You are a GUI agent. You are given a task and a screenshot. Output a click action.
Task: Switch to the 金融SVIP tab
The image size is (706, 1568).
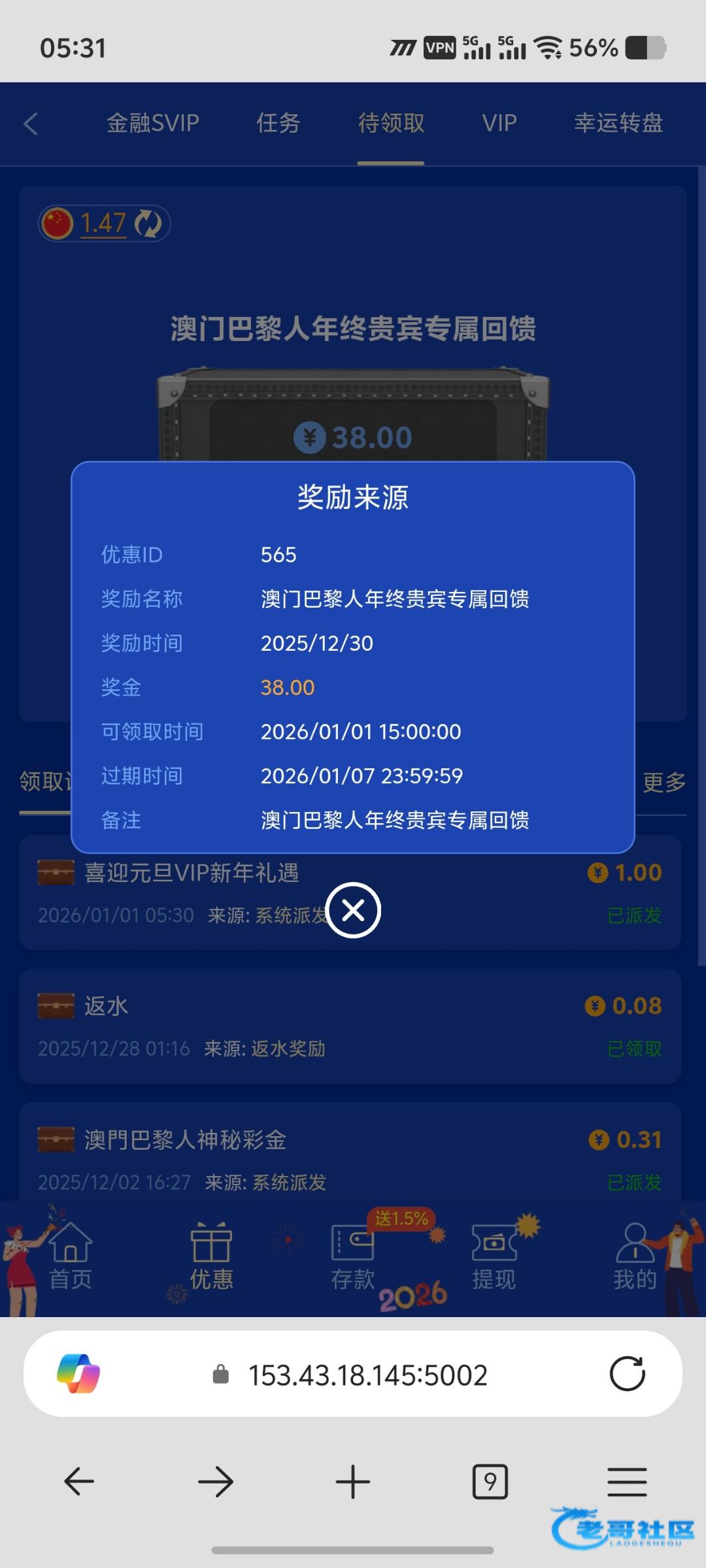coord(153,123)
